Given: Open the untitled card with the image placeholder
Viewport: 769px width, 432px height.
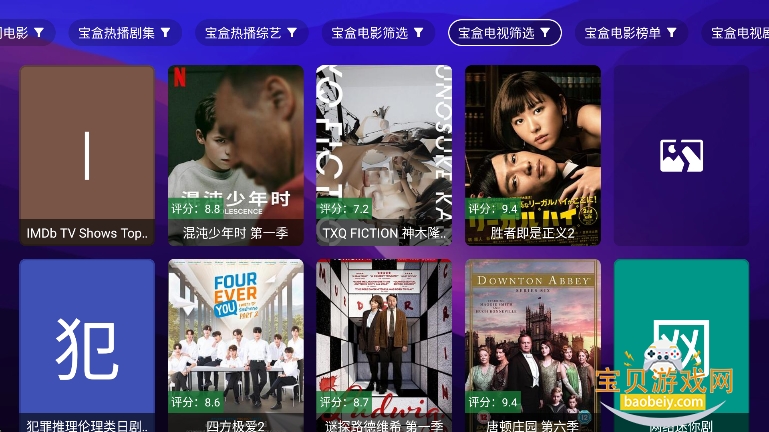Looking at the screenshot, I should click(681, 155).
